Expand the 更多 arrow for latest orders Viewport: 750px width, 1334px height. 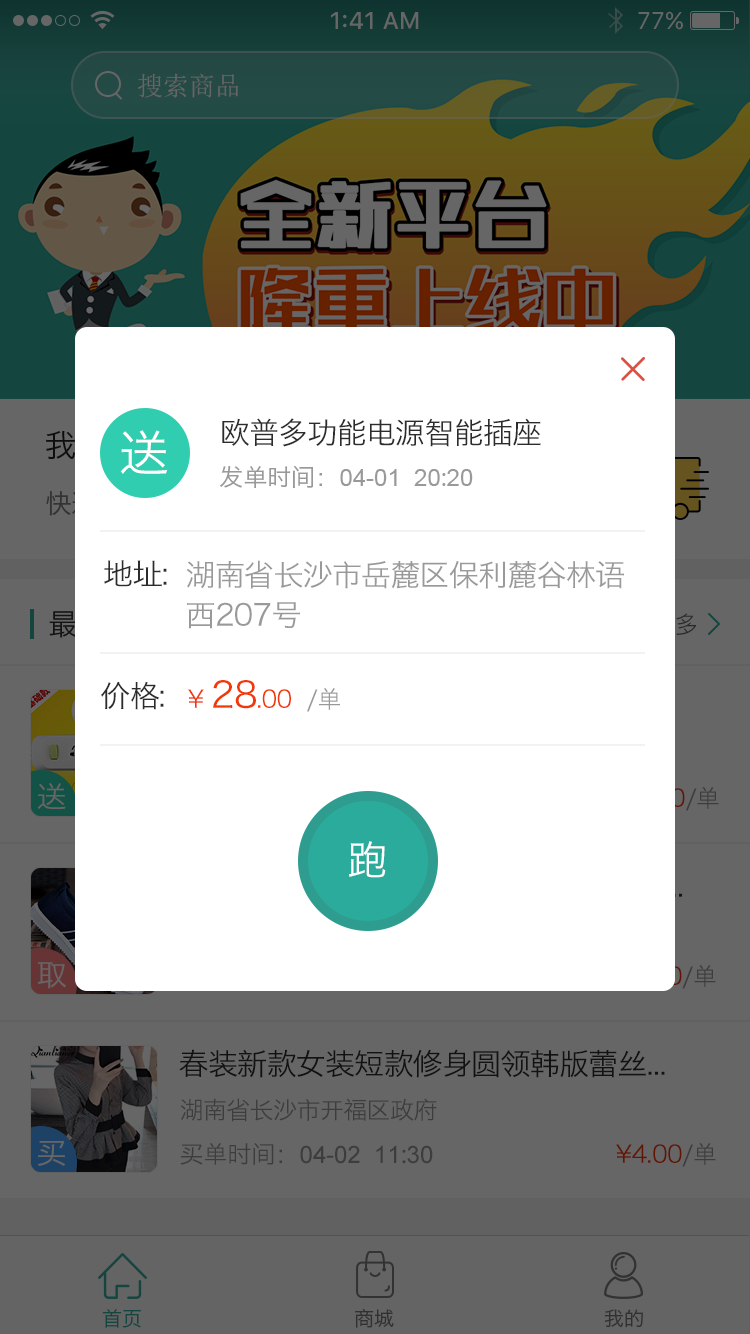point(713,623)
